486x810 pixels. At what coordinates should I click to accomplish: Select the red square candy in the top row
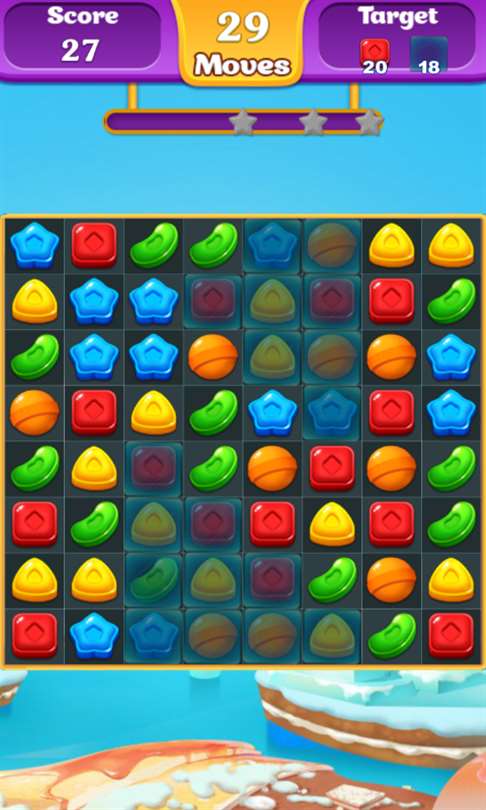click(x=94, y=245)
